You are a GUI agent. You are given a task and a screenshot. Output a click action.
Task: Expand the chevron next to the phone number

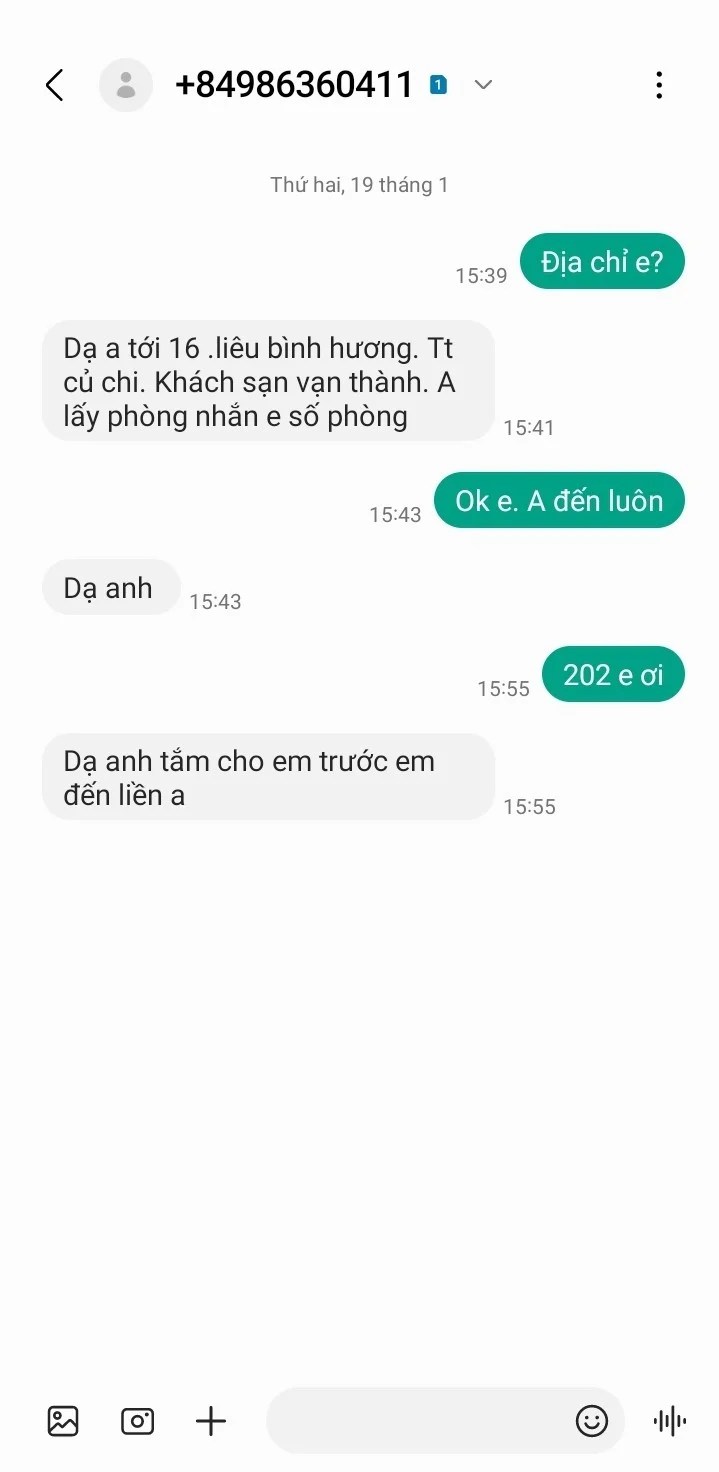click(483, 86)
